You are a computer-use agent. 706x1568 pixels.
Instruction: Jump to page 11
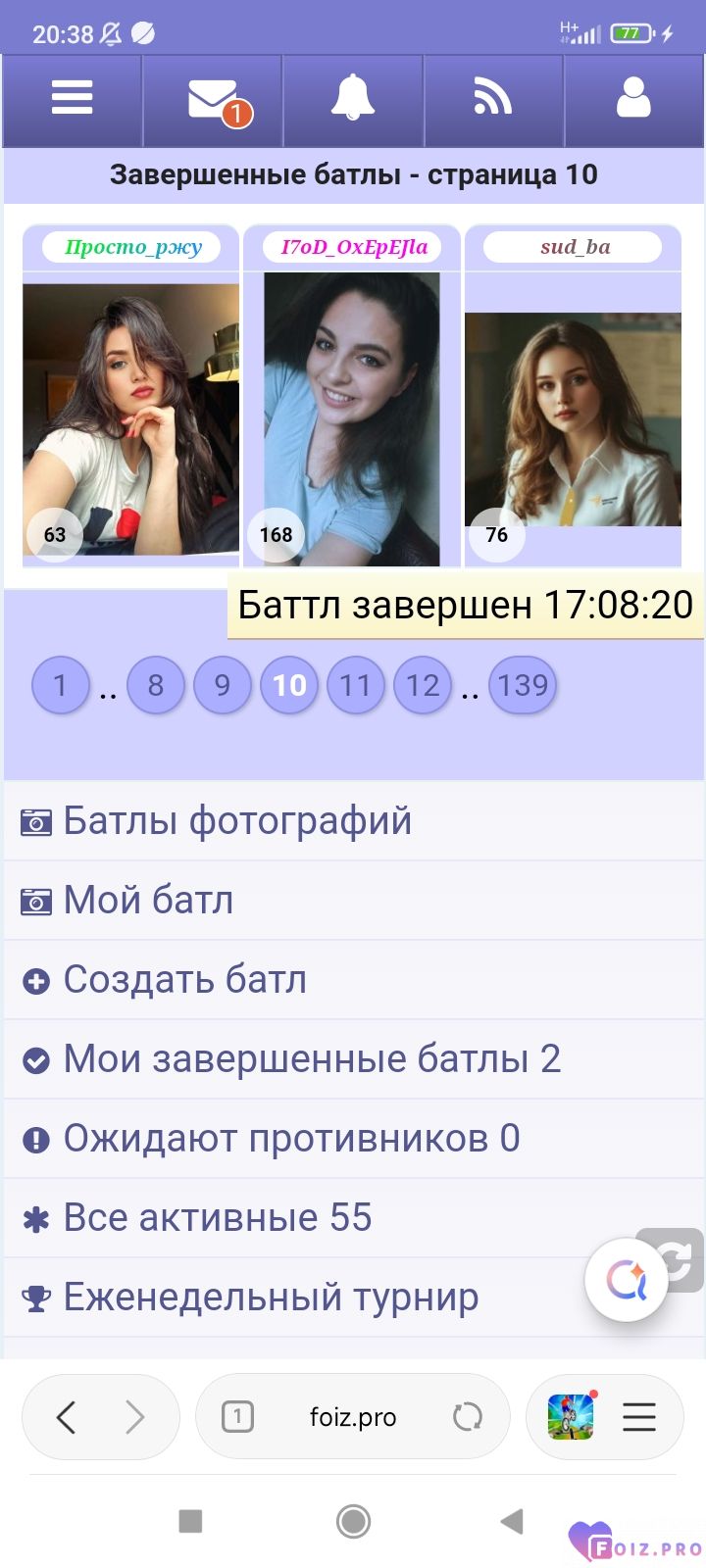(x=355, y=685)
